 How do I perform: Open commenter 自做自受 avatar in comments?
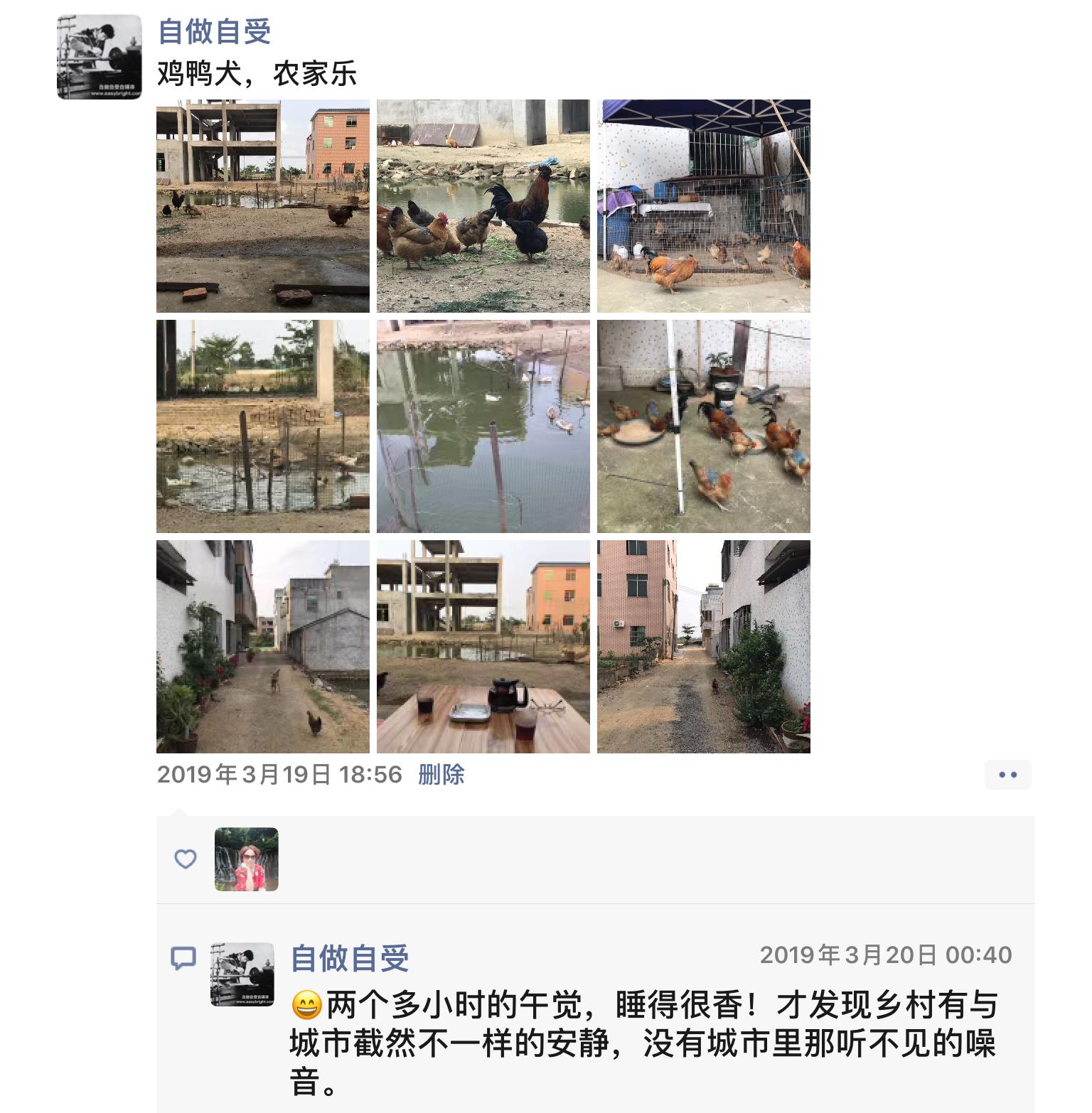[x=242, y=974]
